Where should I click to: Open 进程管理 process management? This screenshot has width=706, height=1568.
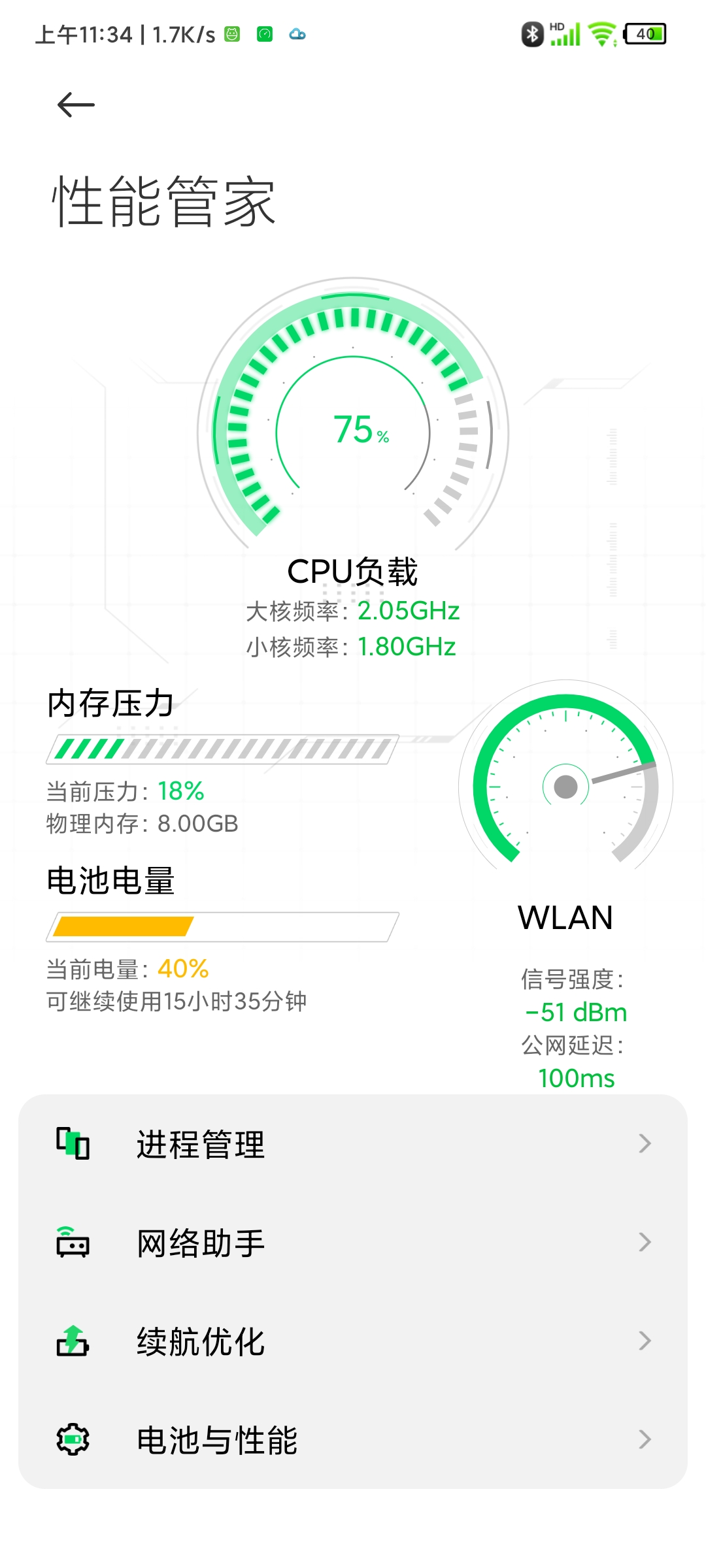353,1144
